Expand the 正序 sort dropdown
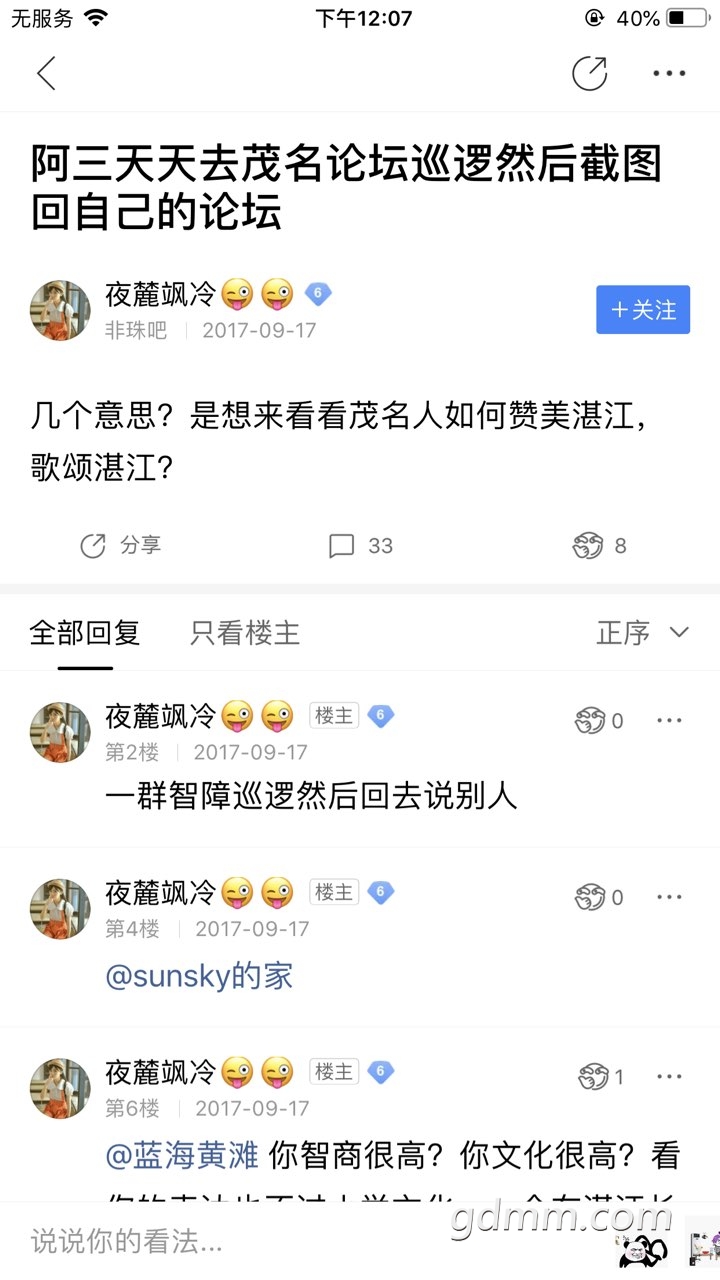Screen dimensions: 720x1280 (x=643, y=633)
